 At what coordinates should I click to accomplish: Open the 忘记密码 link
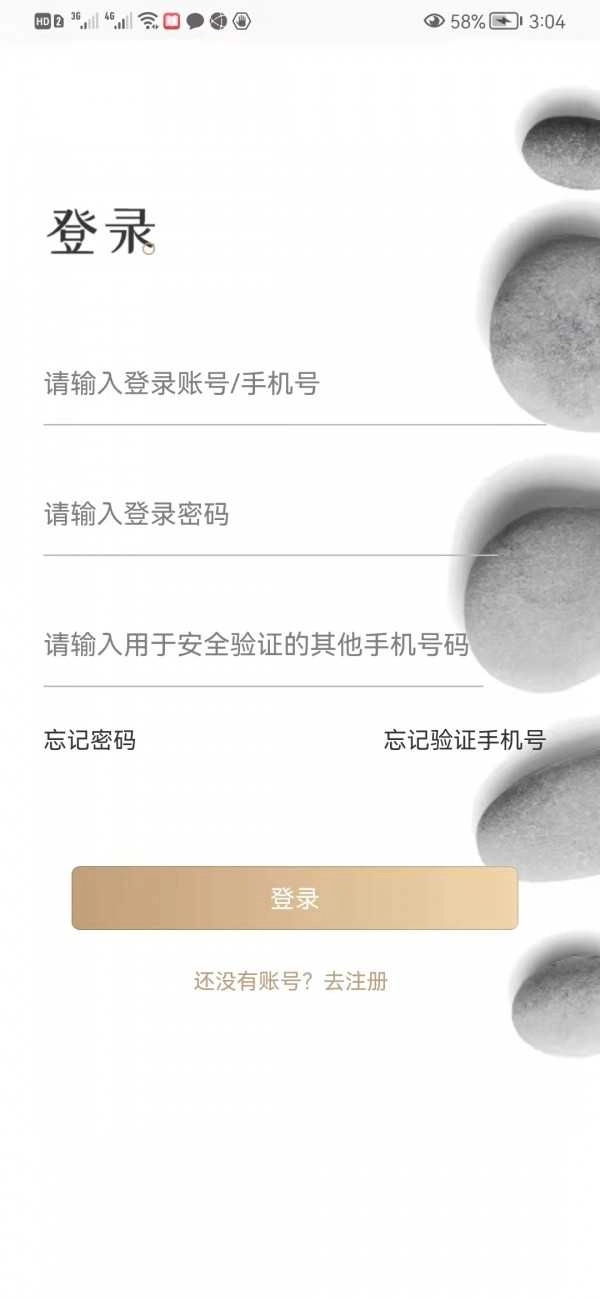click(90, 741)
